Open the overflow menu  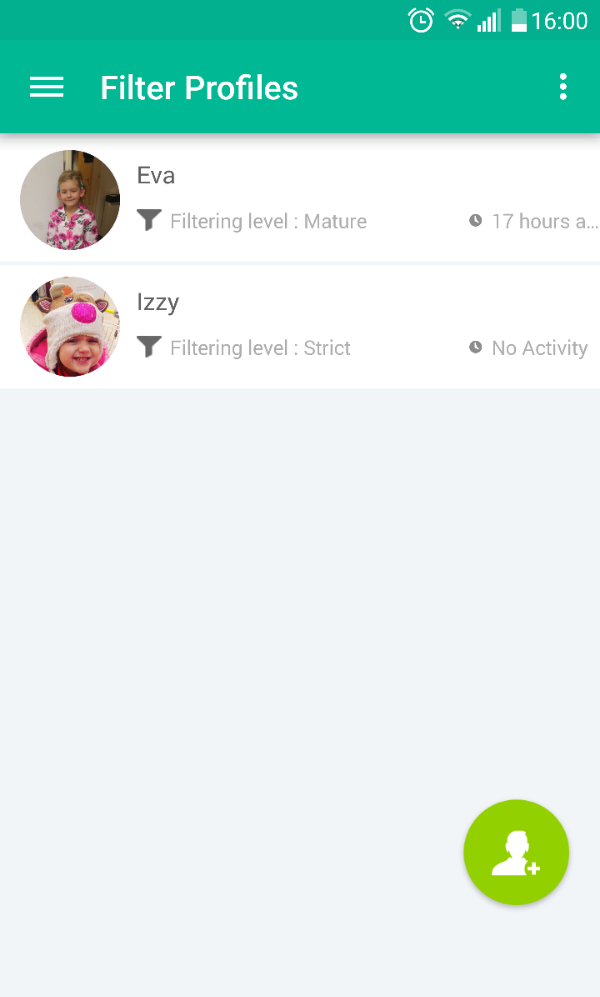[563, 87]
